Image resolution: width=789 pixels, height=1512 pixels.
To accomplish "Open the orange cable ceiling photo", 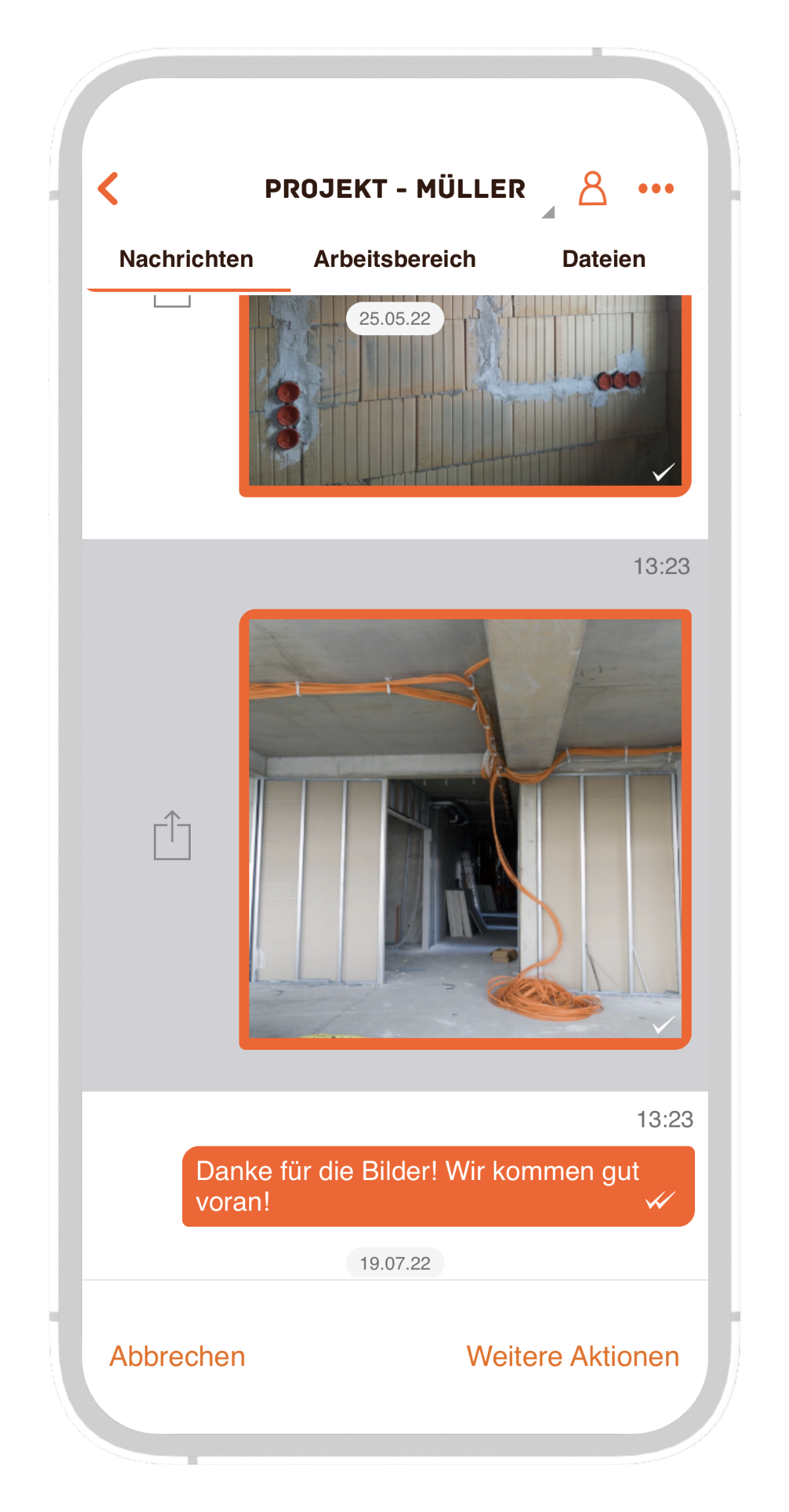I will [465, 828].
